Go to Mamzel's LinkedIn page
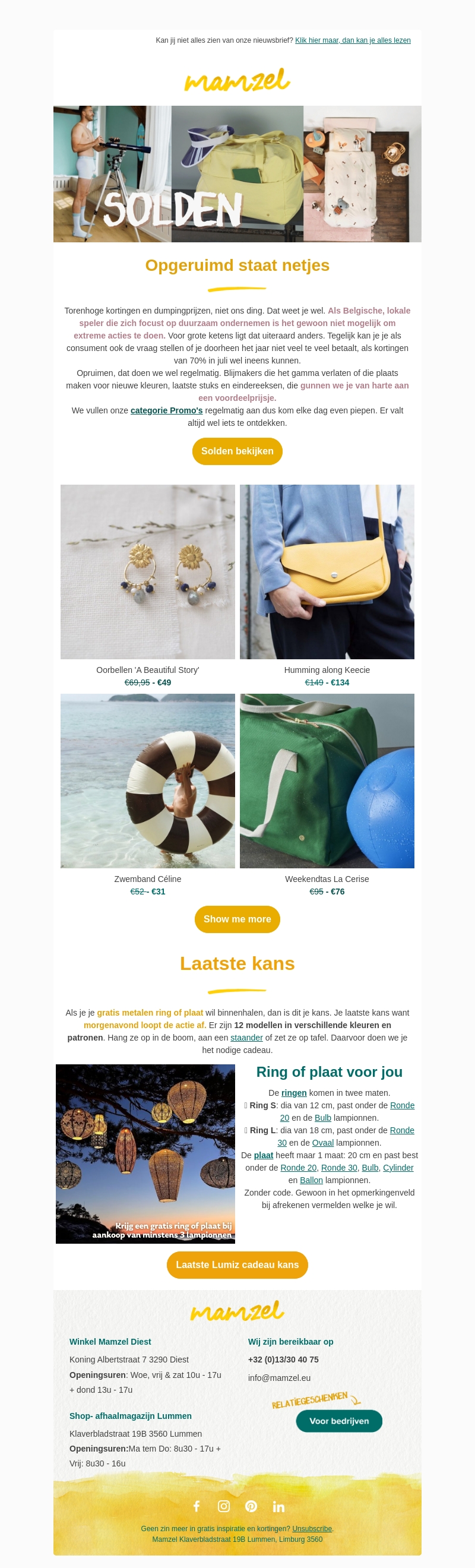475x1568 pixels. coord(278,1506)
